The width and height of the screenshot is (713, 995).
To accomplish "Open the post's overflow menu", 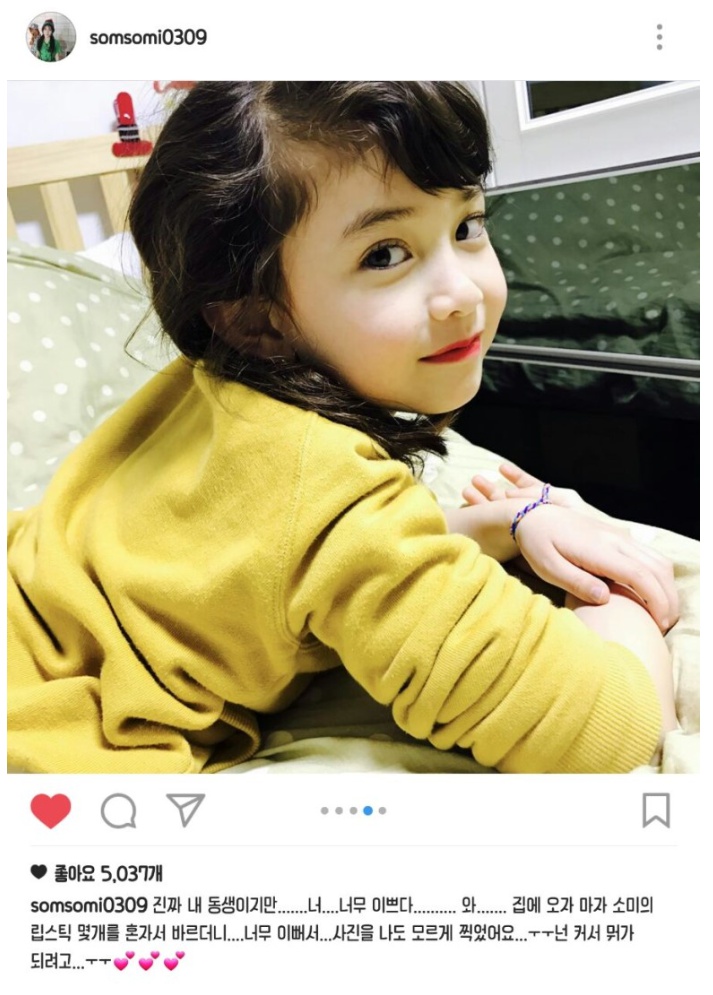I will 659,38.
